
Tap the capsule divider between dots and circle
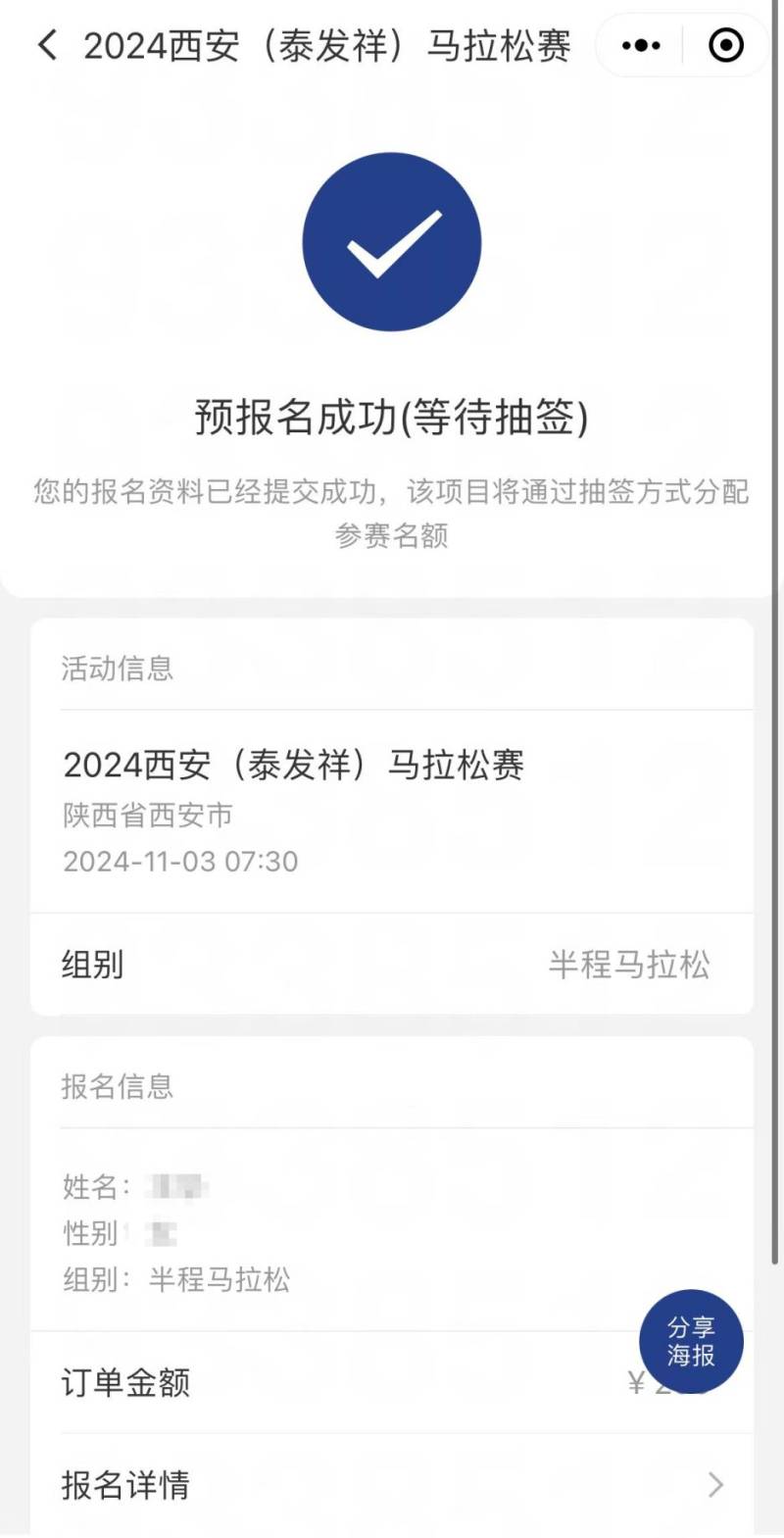[682, 45]
